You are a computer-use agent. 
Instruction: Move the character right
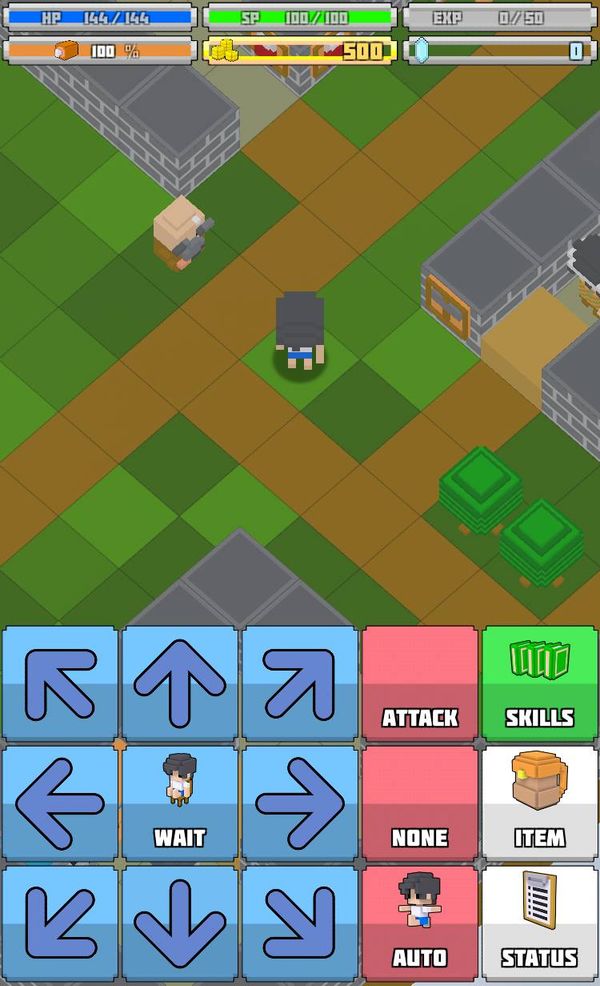[300, 803]
